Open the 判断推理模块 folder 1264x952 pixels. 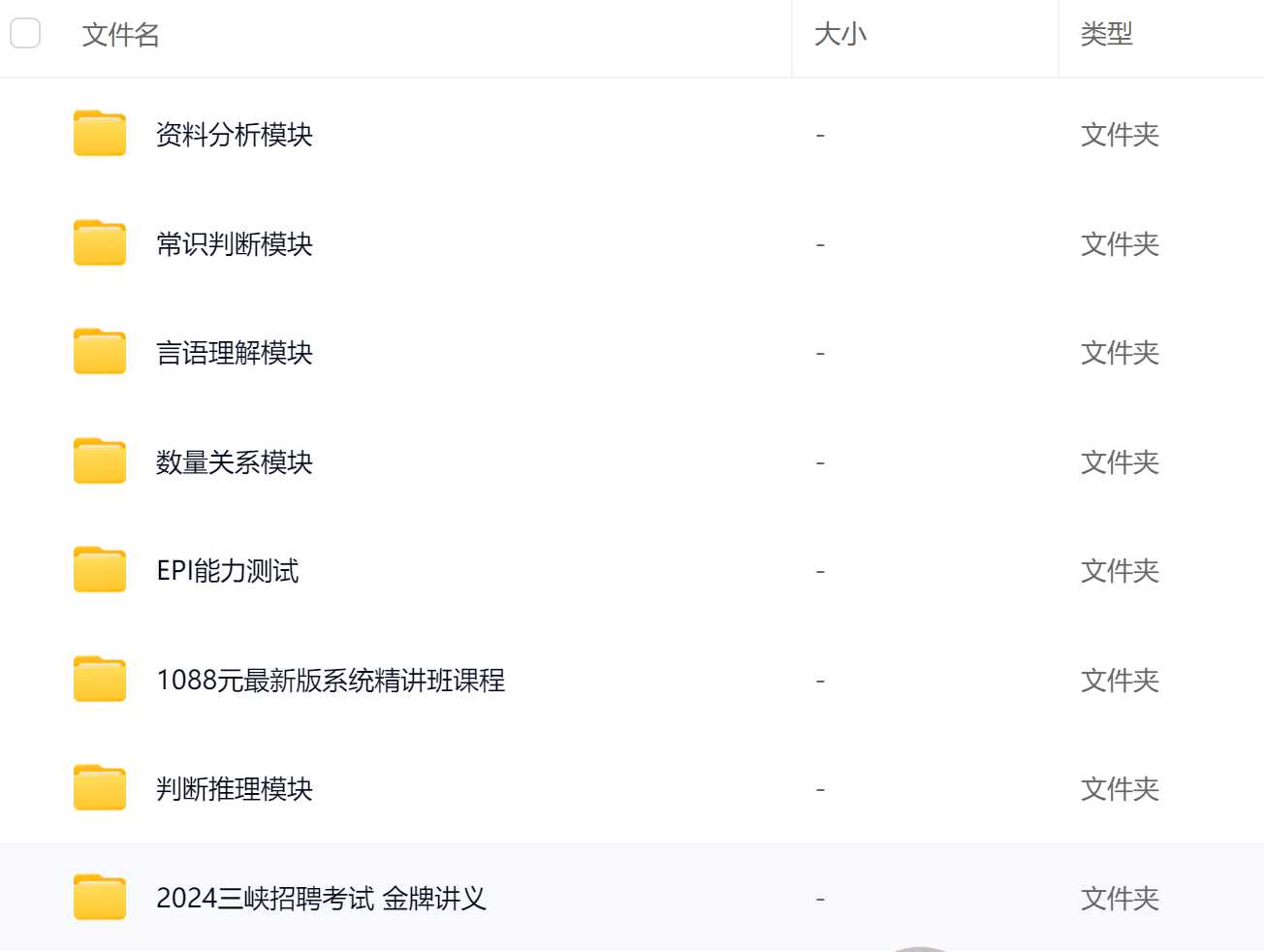[234, 789]
